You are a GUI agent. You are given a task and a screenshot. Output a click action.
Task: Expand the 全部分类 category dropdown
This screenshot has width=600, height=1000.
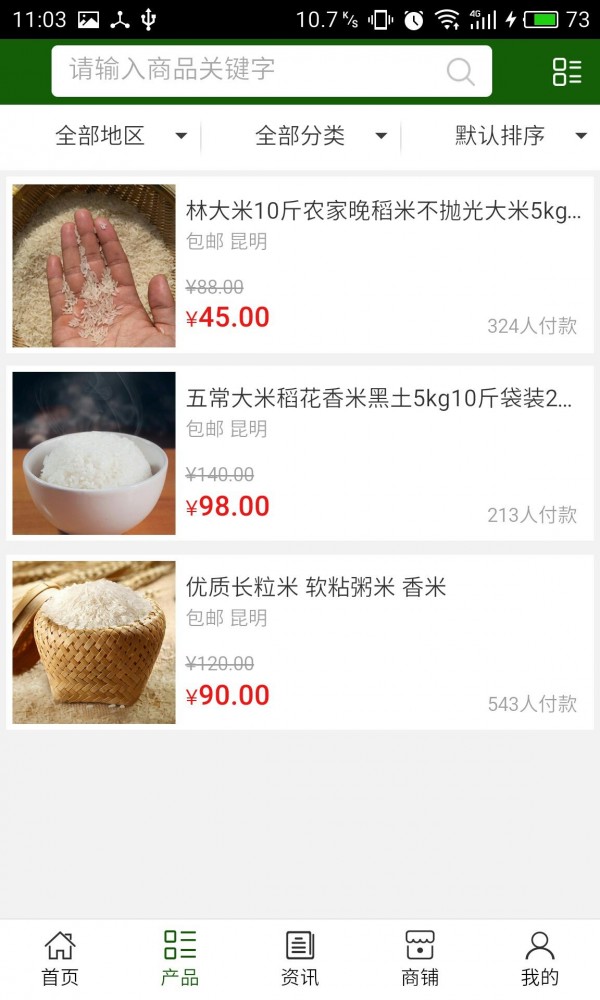coord(320,136)
